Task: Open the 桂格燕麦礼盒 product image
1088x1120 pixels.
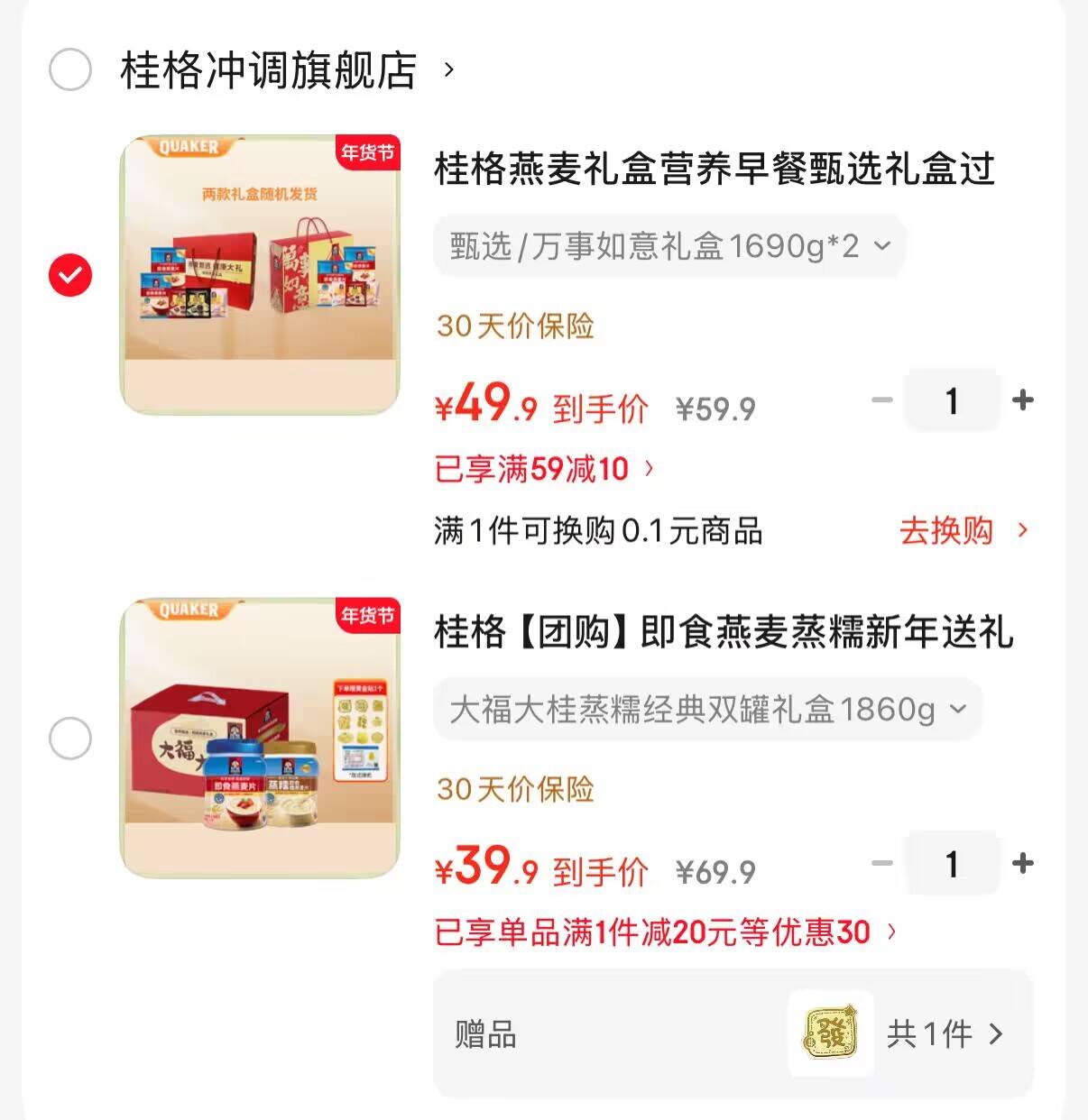Action: pos(260,275)
